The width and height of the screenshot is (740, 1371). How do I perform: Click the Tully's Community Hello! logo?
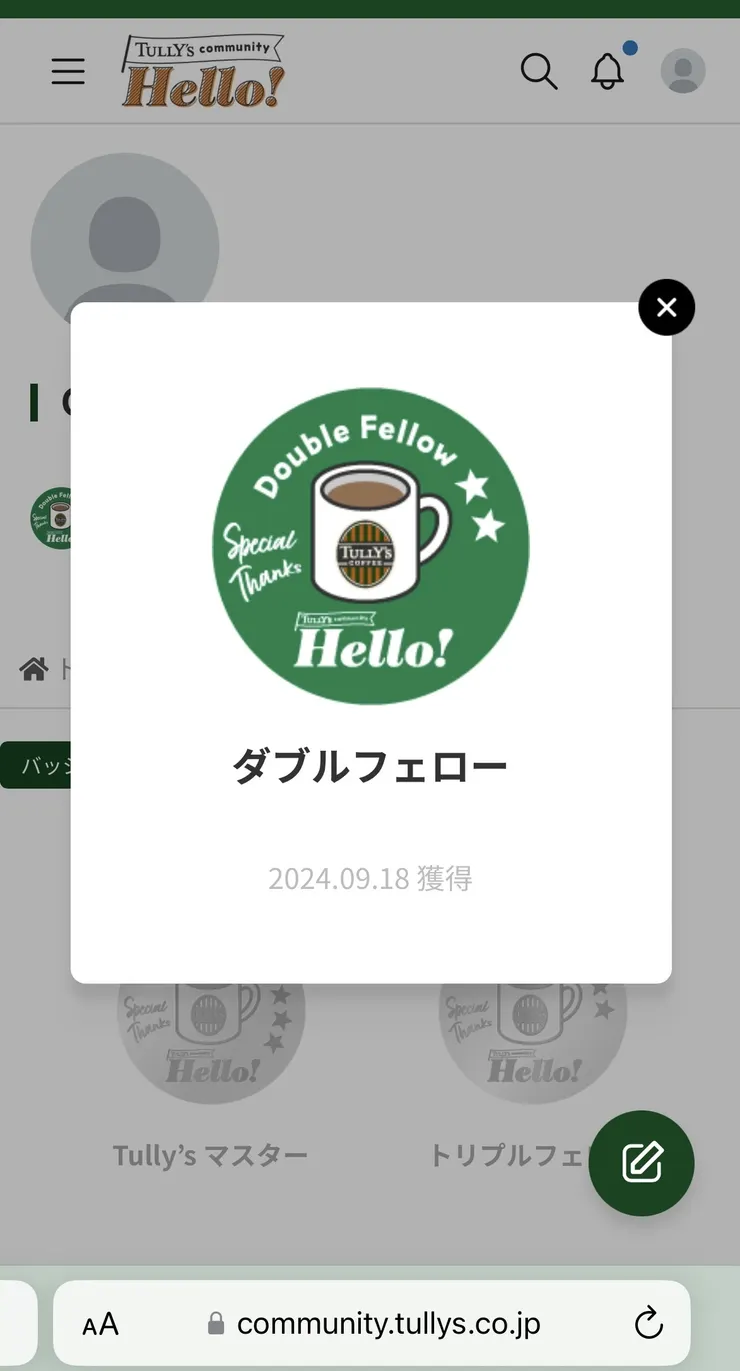pos(202,70)
